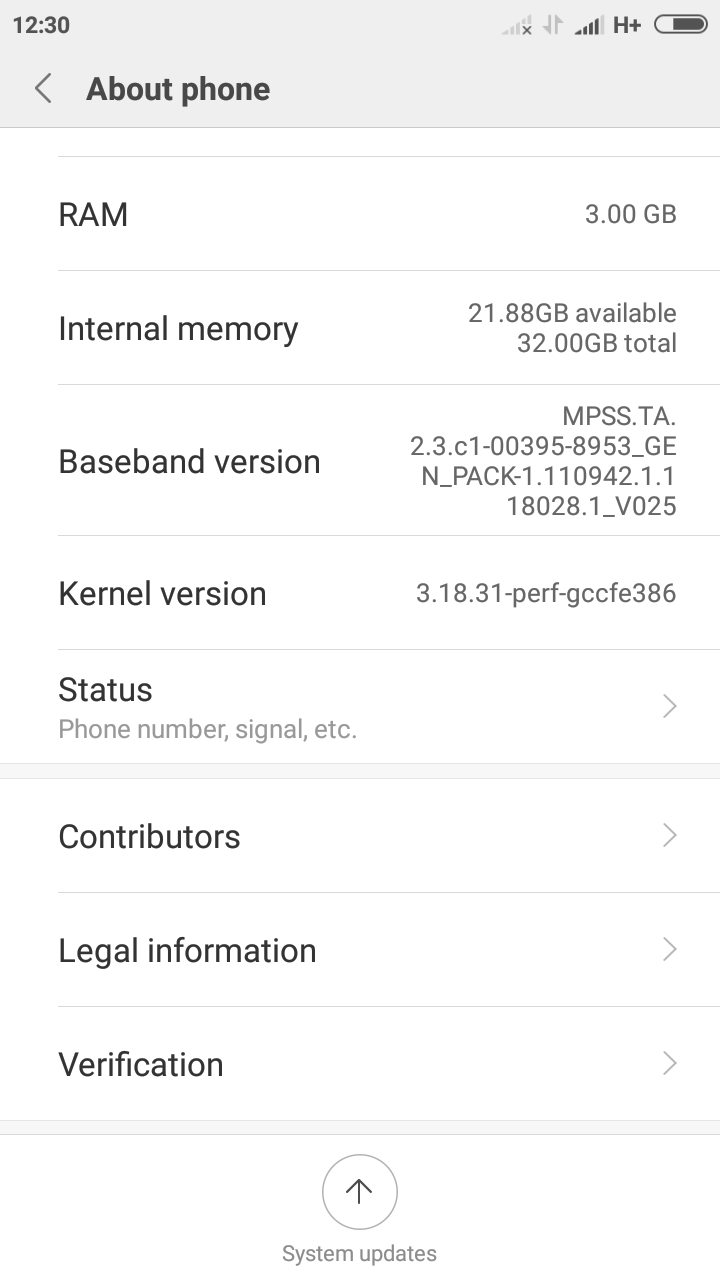View Legal information
720x1280 pixels.
point(360,950)
